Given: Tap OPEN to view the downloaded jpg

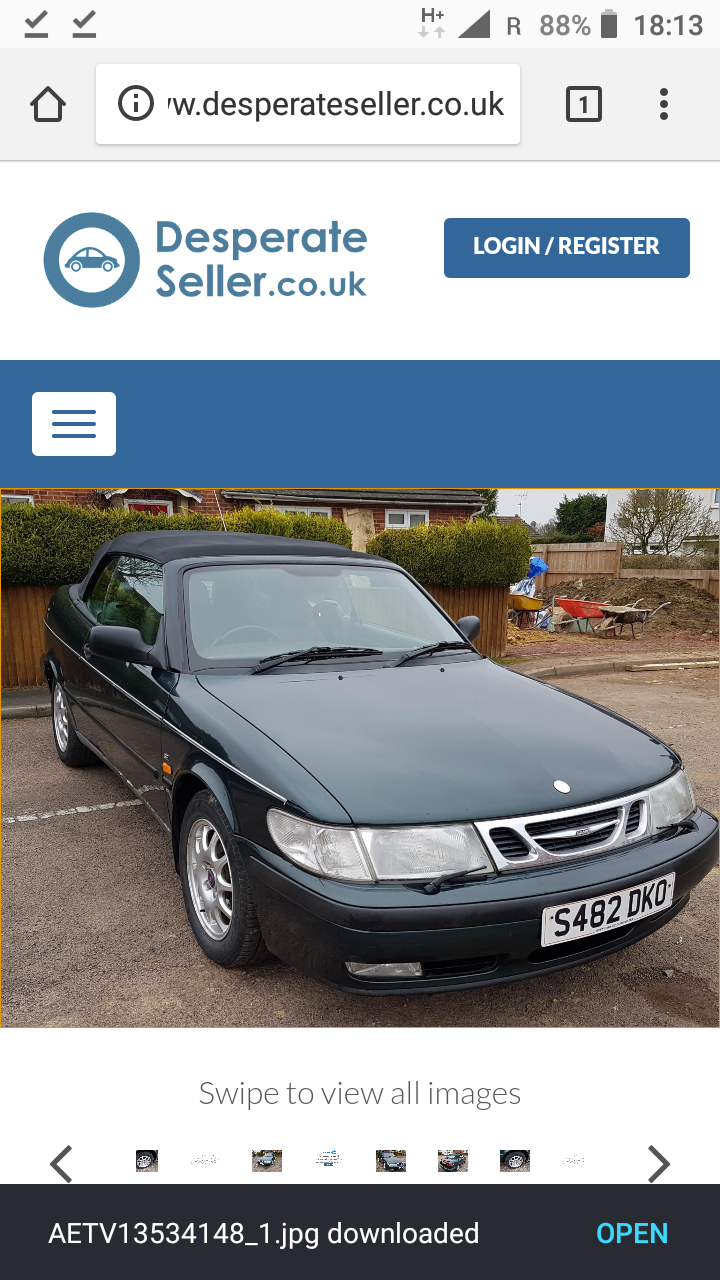Looking at the screenshot, I should point(632,1233).
